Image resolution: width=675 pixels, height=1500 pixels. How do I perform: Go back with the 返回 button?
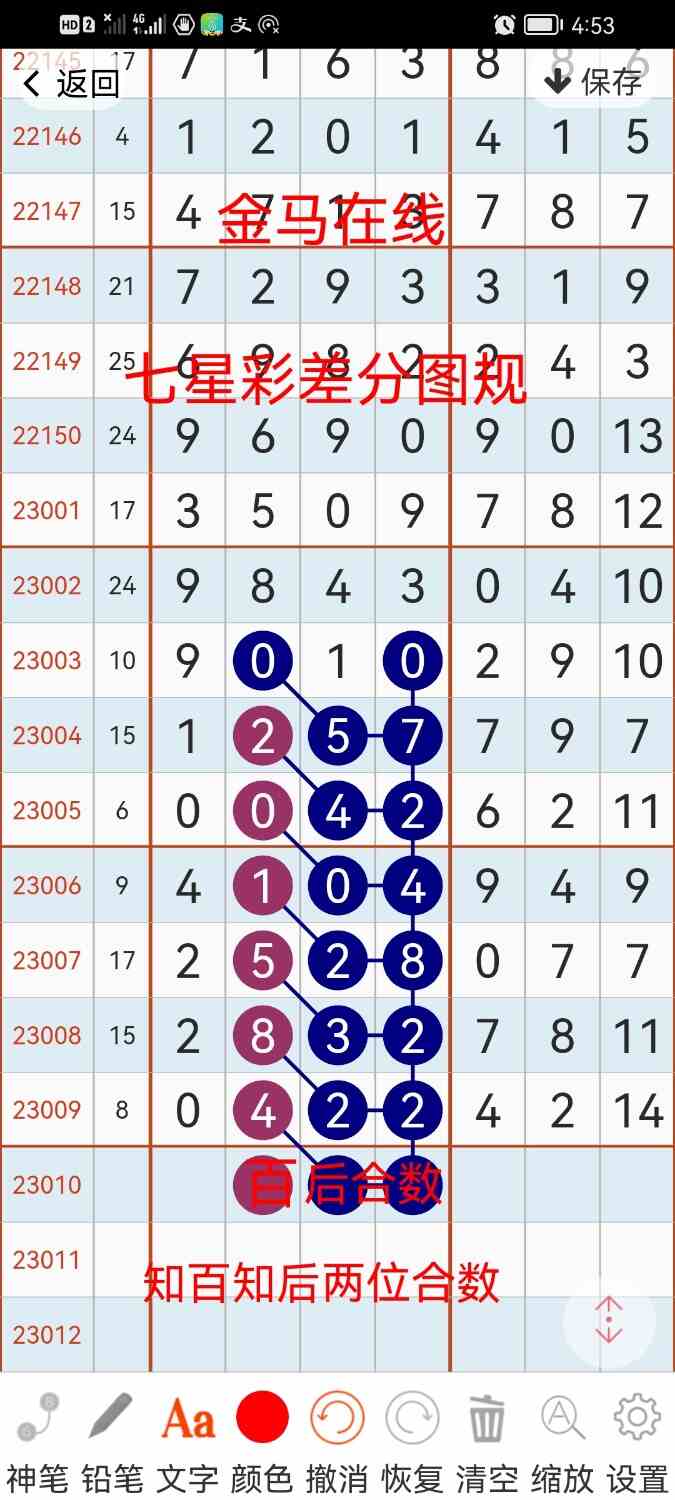(x=70, y=83)
